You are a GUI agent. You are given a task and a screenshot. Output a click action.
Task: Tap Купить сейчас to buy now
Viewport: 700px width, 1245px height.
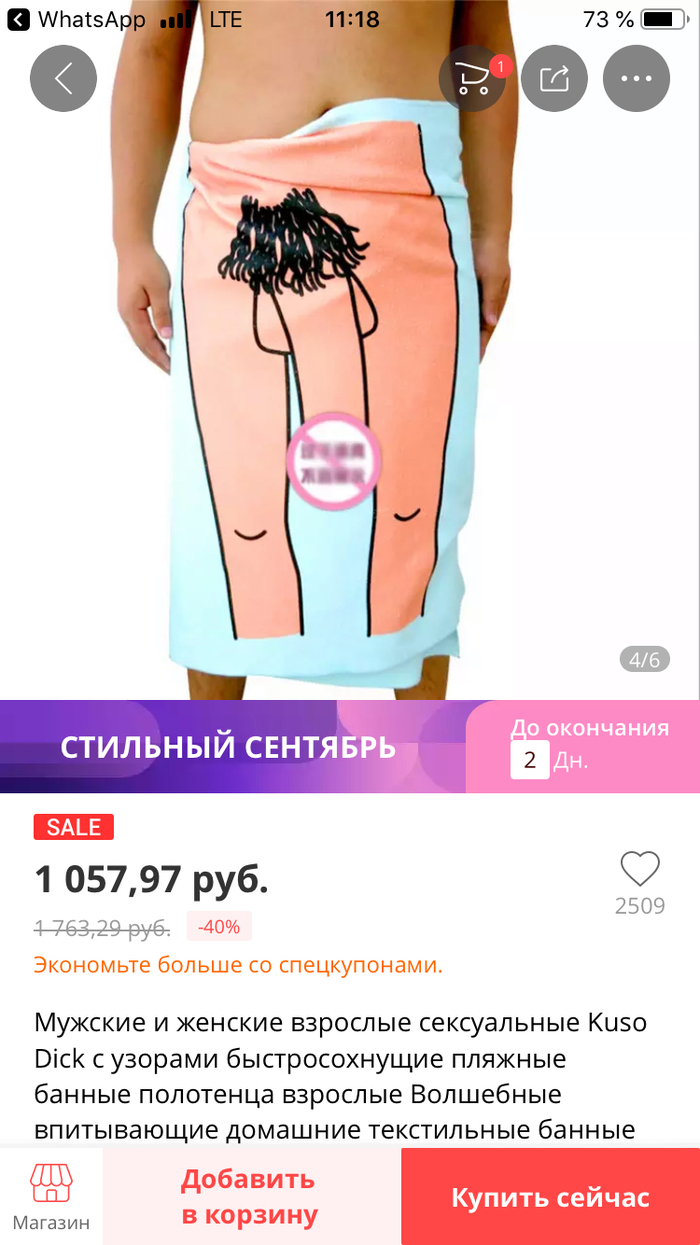point(550,1196)
